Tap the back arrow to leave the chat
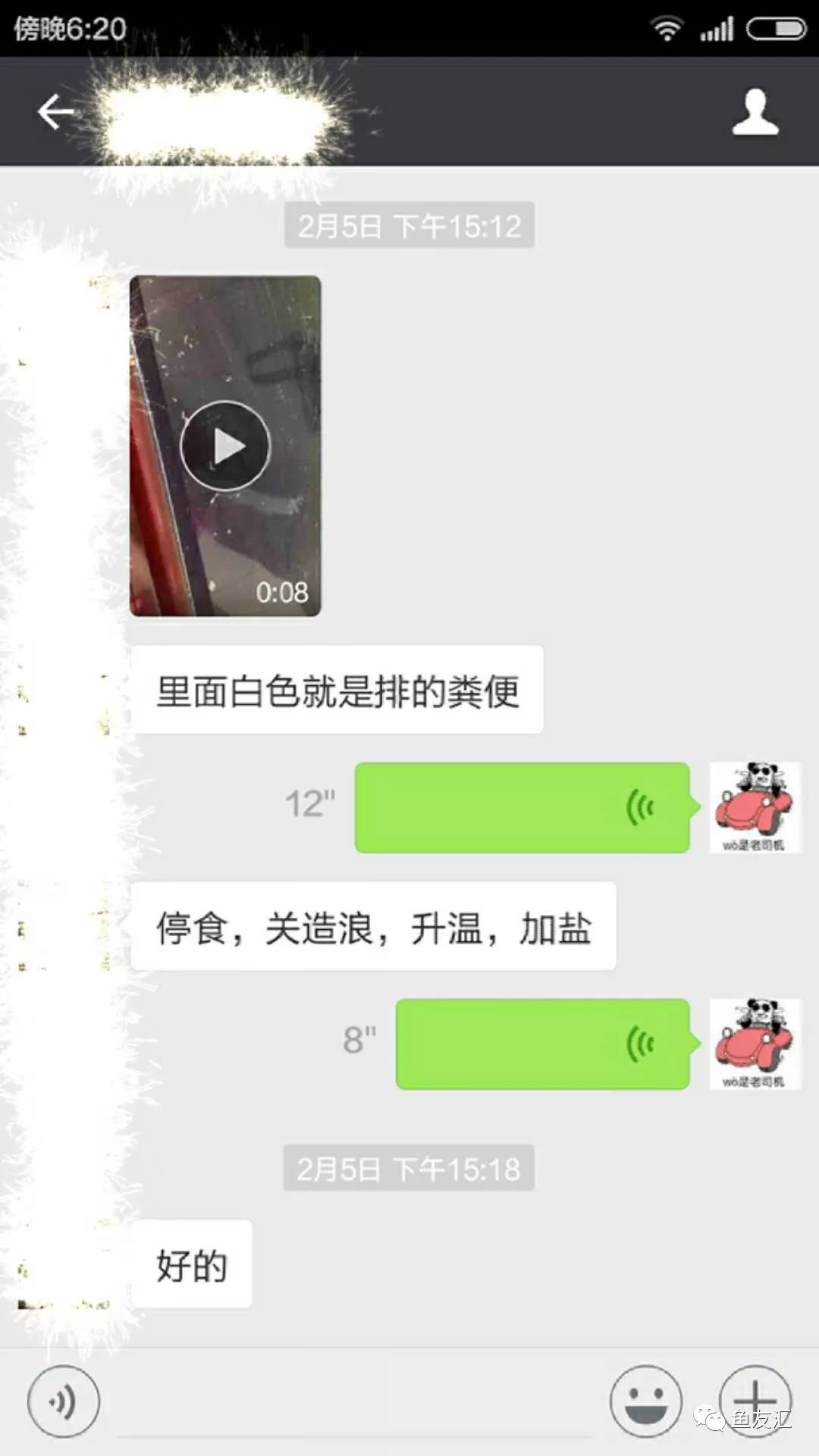This screenshot has width=819, height=1456. point(53,111)
